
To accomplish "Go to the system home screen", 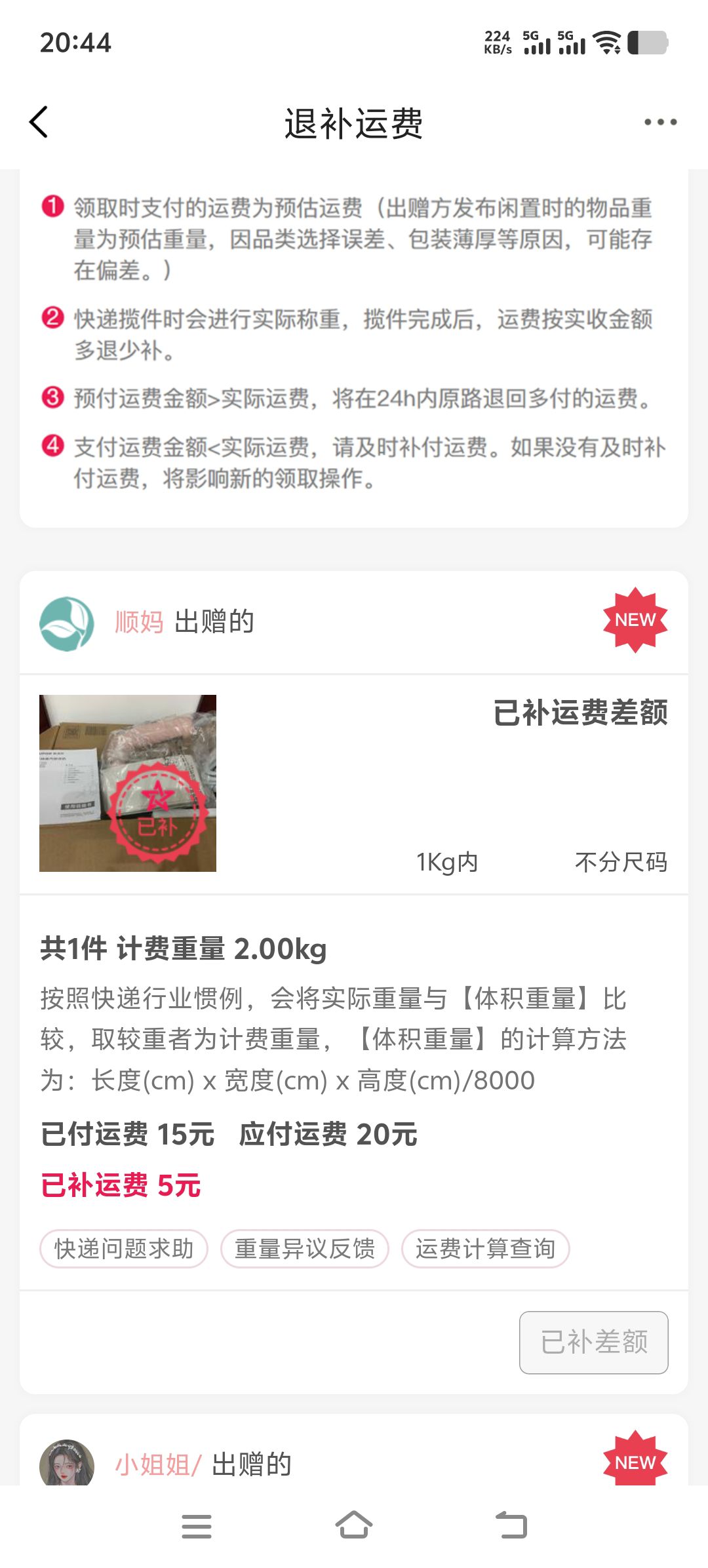I will click(x=354, y=1526).
